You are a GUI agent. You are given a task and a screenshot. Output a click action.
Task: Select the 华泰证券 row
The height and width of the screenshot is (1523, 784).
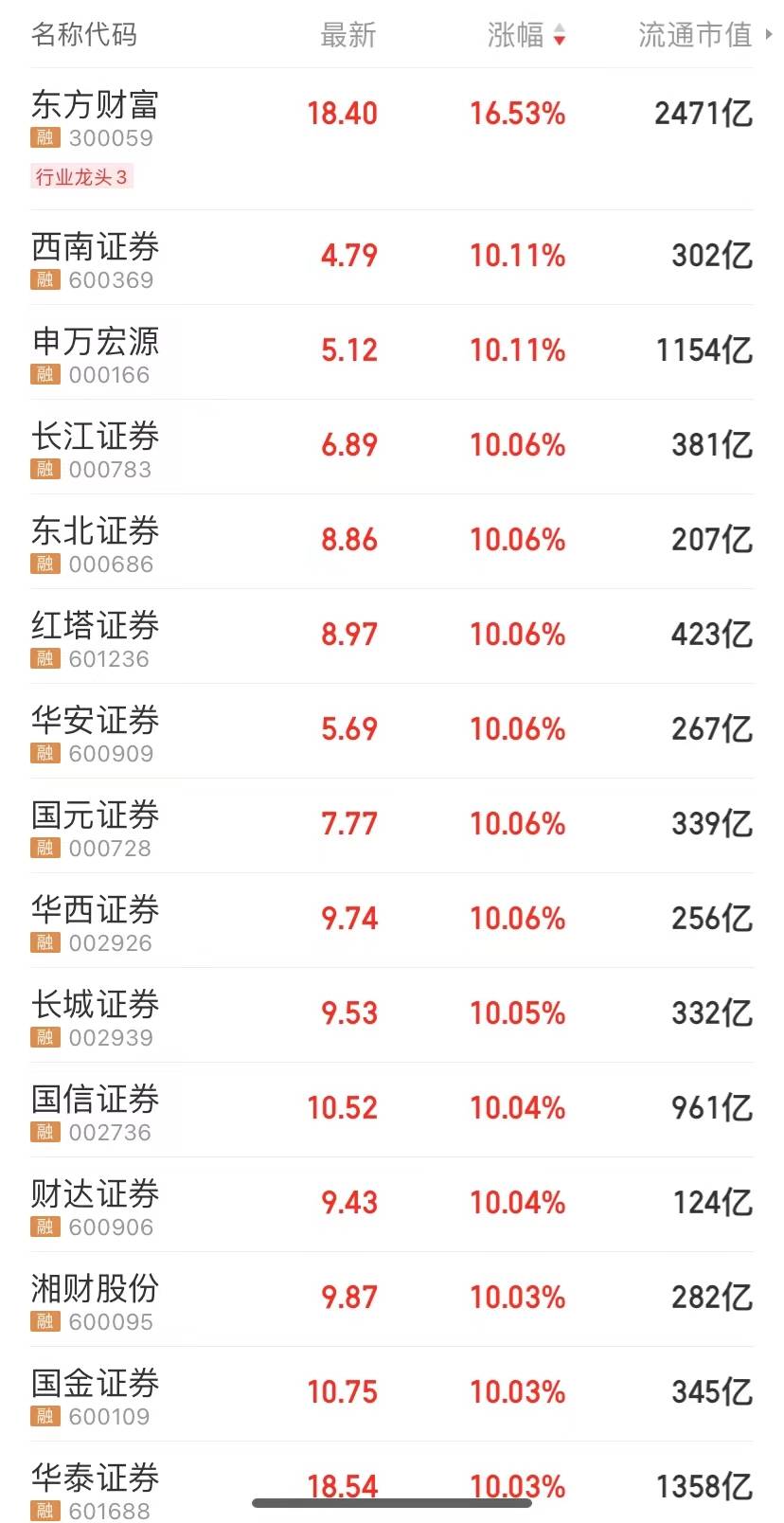tap(392, 1482)
